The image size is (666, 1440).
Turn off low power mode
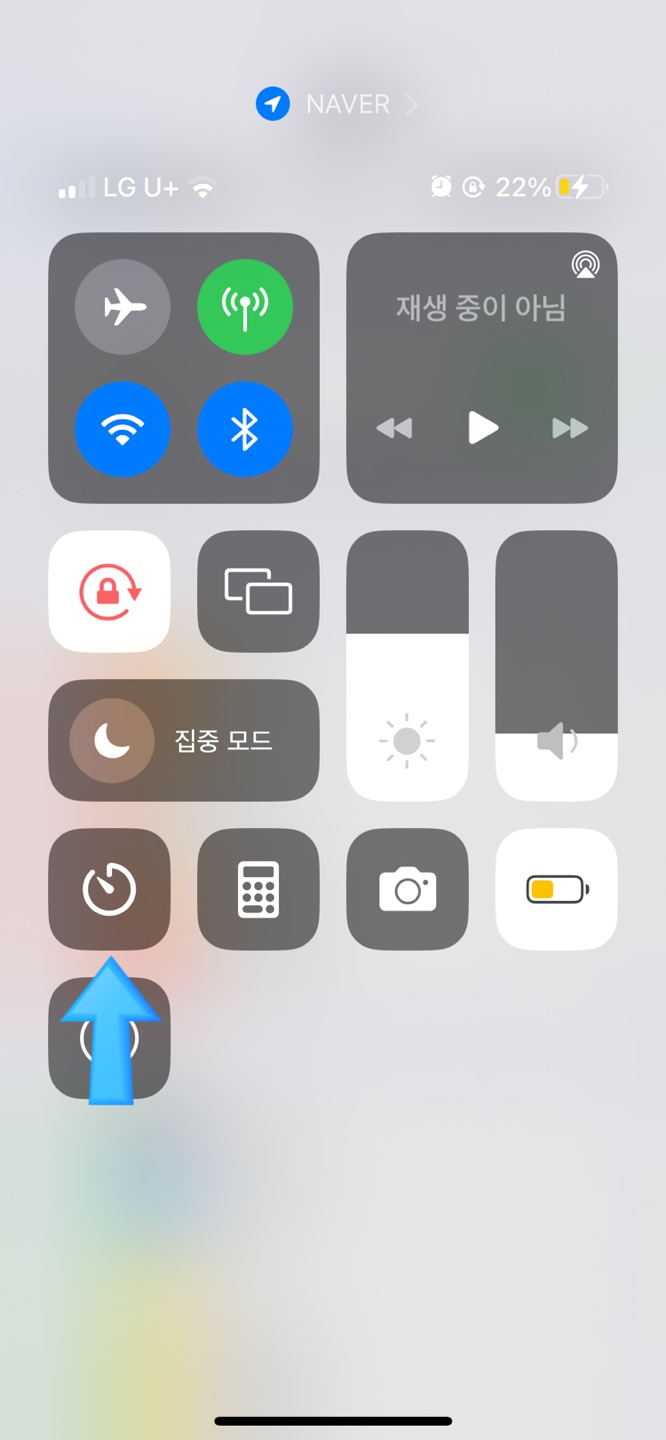click(556, 889)
